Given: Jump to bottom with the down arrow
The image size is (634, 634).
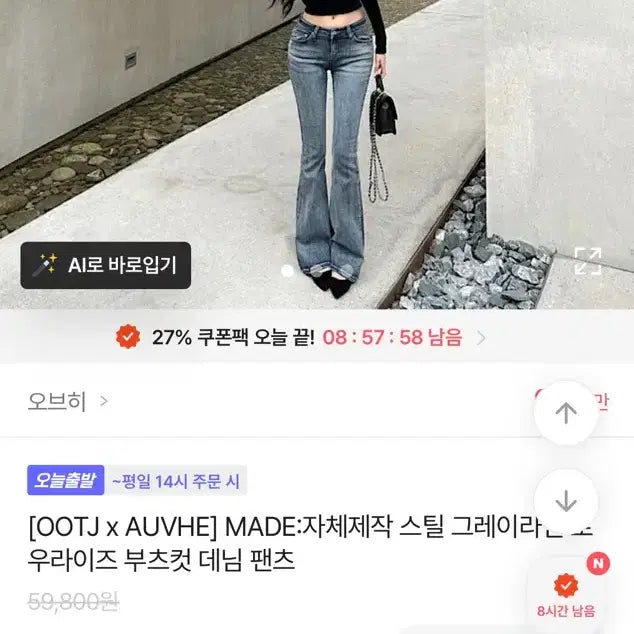Looking at the screenshot, I should click(x=566, y=500).
